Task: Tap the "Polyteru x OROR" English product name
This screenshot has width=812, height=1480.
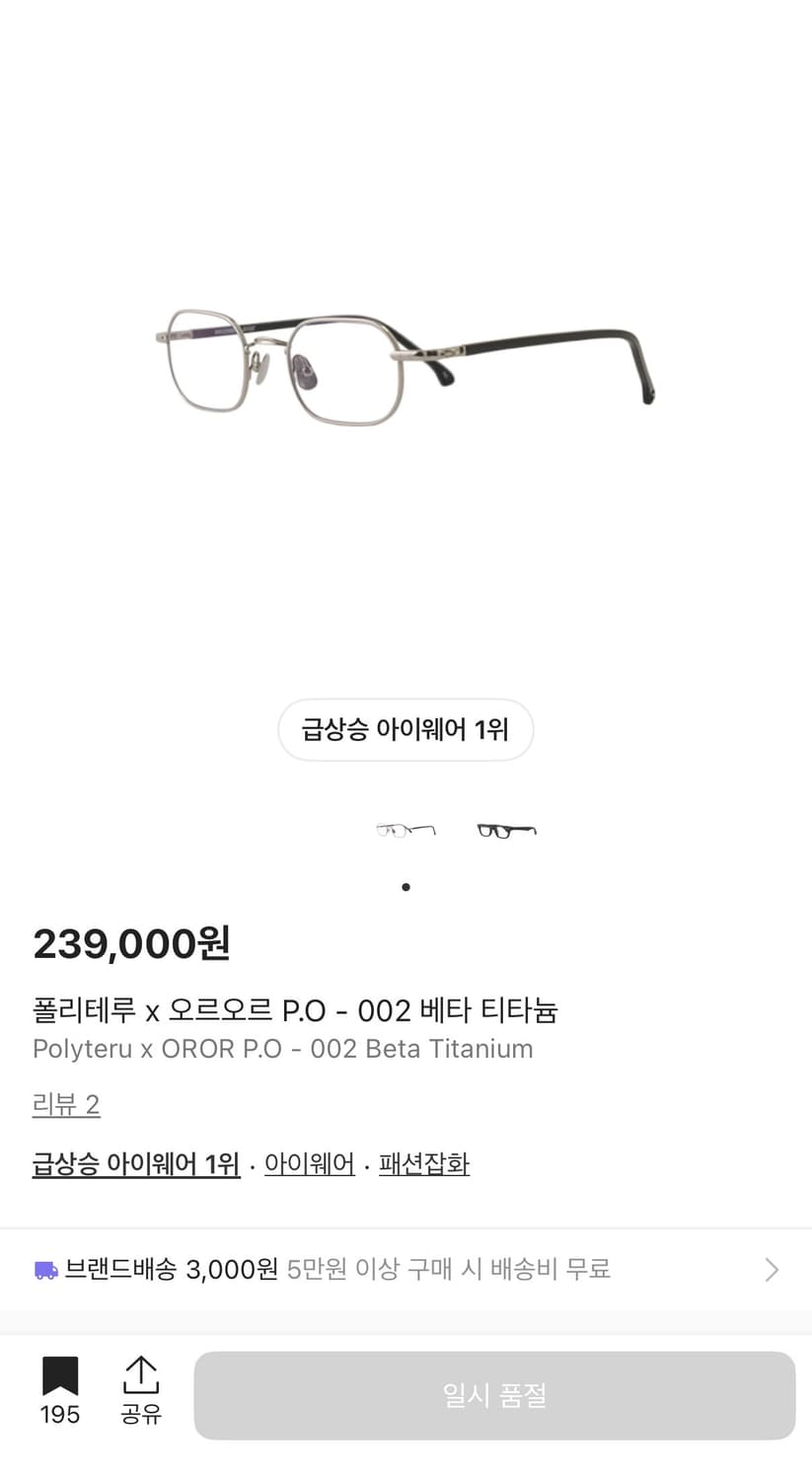Action: pyautogui.click(x=282, y=1049)
